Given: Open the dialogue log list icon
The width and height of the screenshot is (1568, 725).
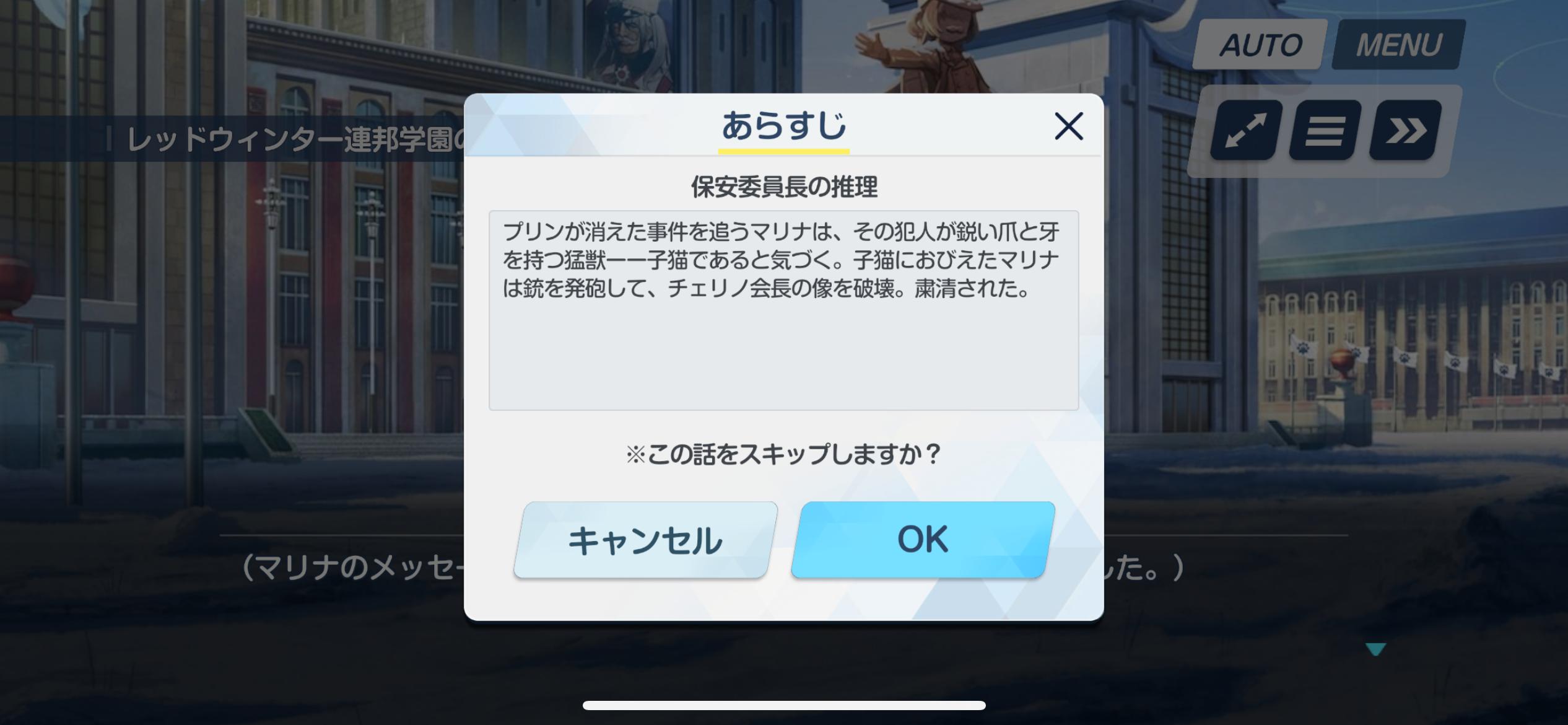Looking at the screenshot, I should point(1325,131).
